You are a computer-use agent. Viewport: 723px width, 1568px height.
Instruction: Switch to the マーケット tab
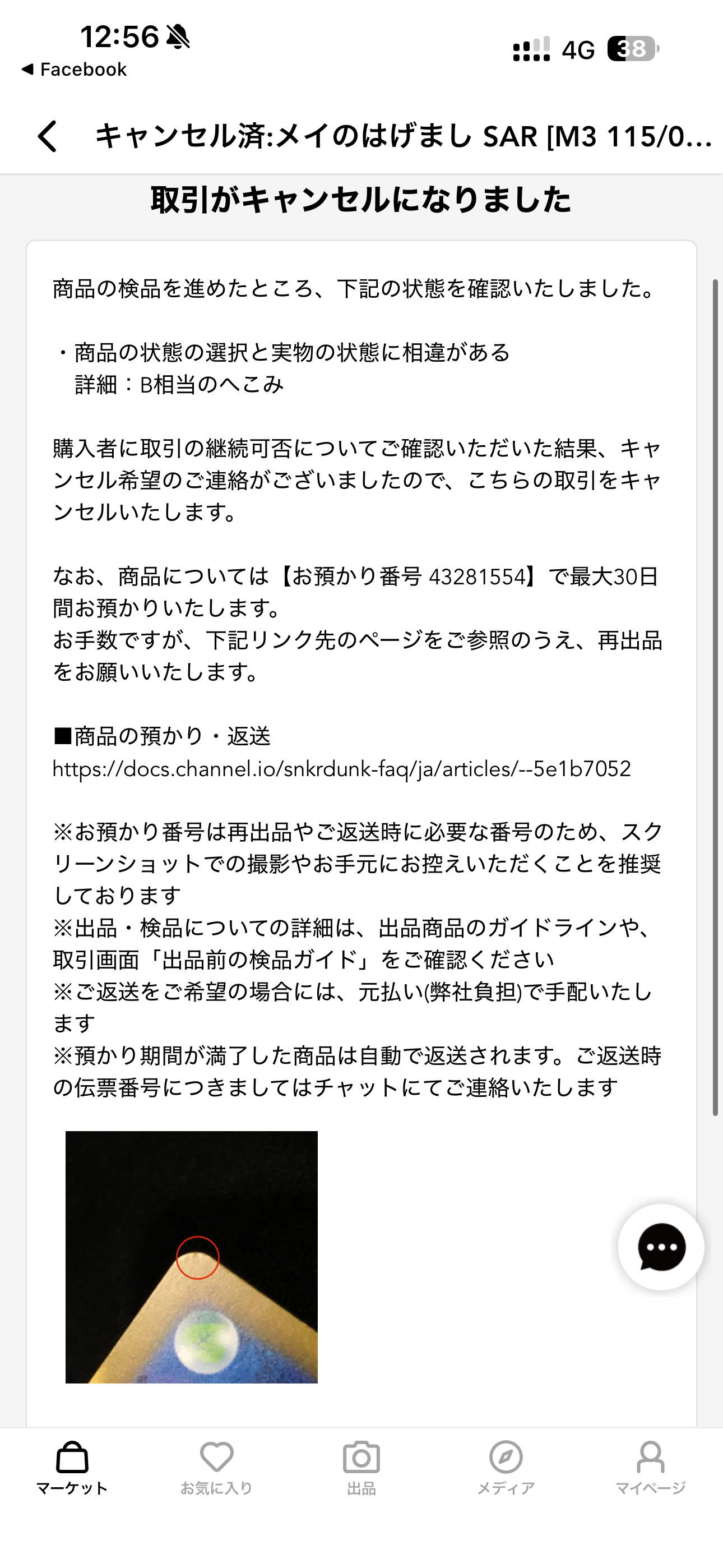pos(72,1468)
